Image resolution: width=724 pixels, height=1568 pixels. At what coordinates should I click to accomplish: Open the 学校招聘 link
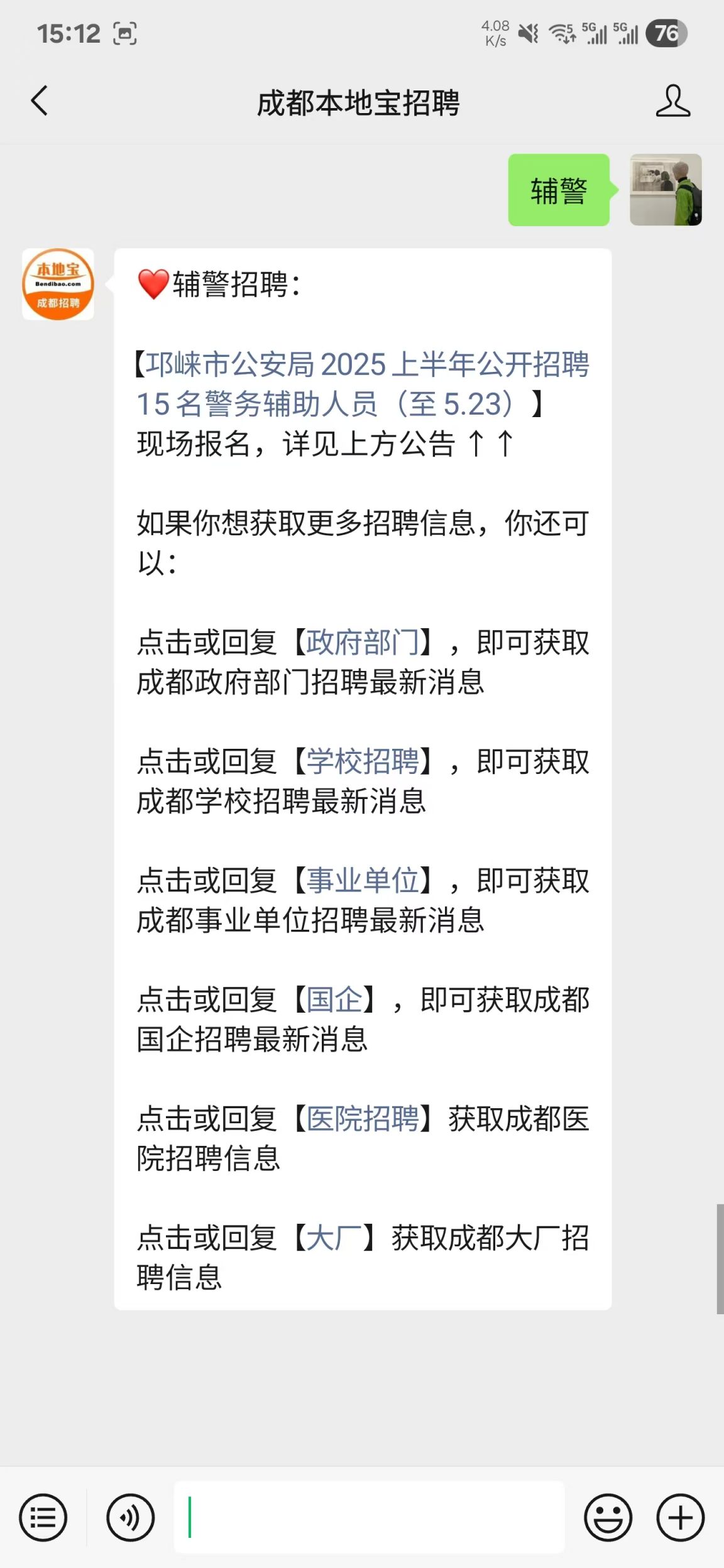(363, 761)
